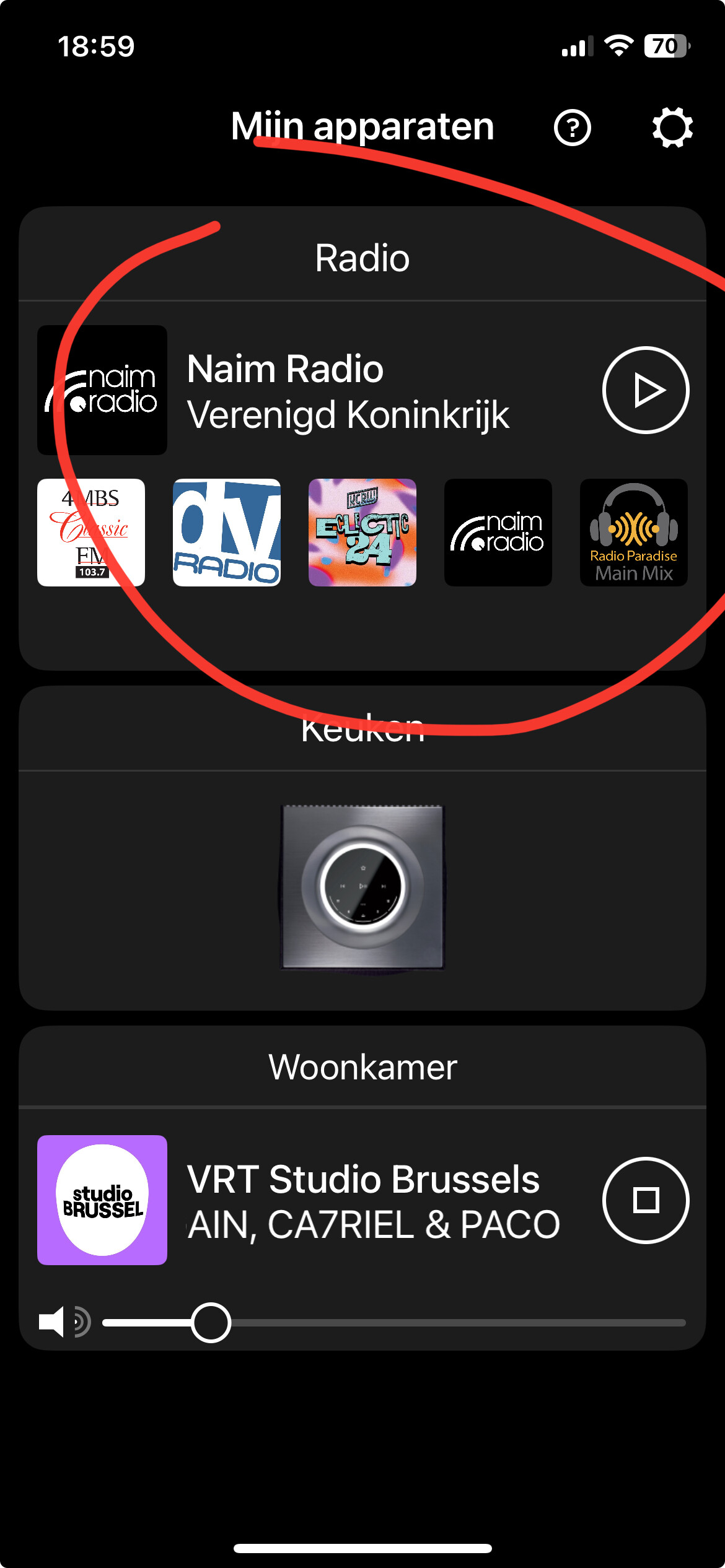Tap the Woonkamer volume slider
The image size is (725, 1568).
click(394, 1323)
